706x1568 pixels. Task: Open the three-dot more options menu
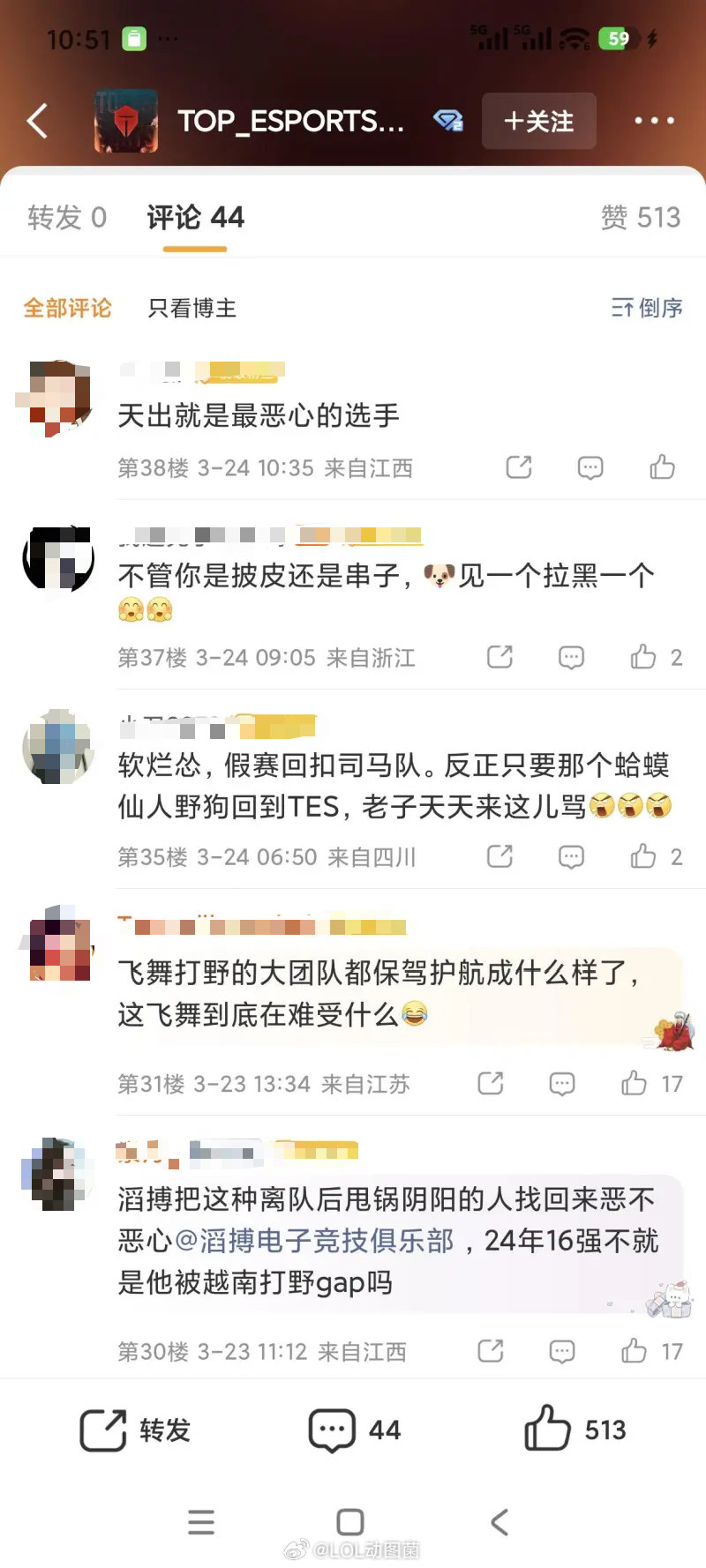pos(653,121)
